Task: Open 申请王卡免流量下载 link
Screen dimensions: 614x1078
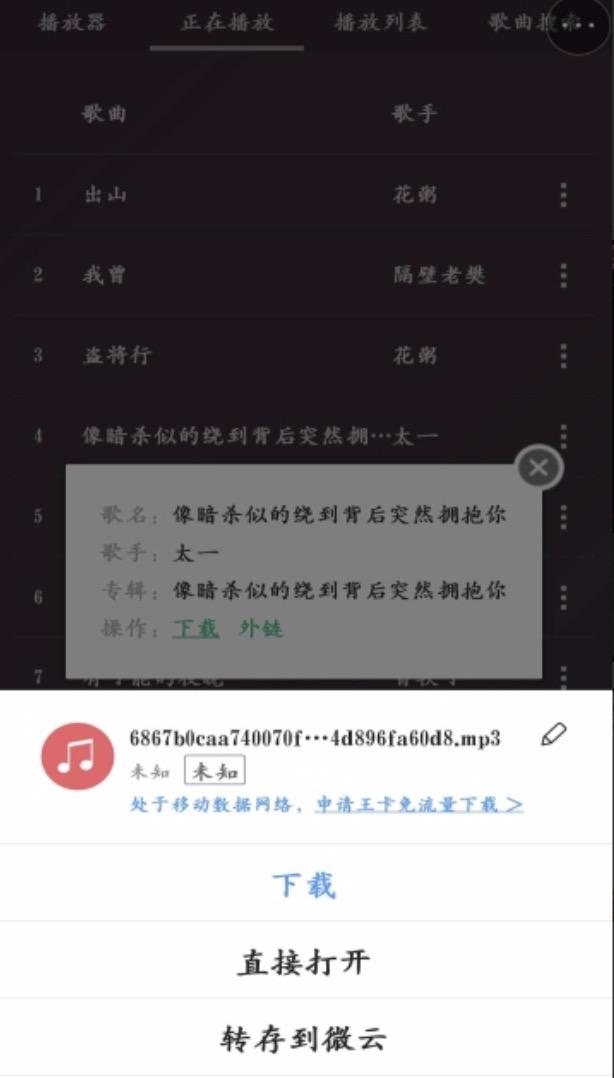Action: pos(419,804)
